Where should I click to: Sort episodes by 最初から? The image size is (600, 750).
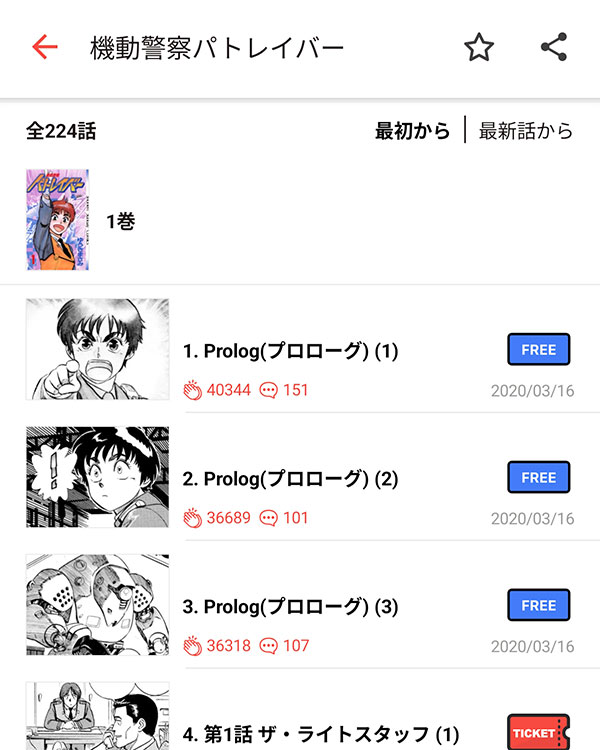(412, 131)
